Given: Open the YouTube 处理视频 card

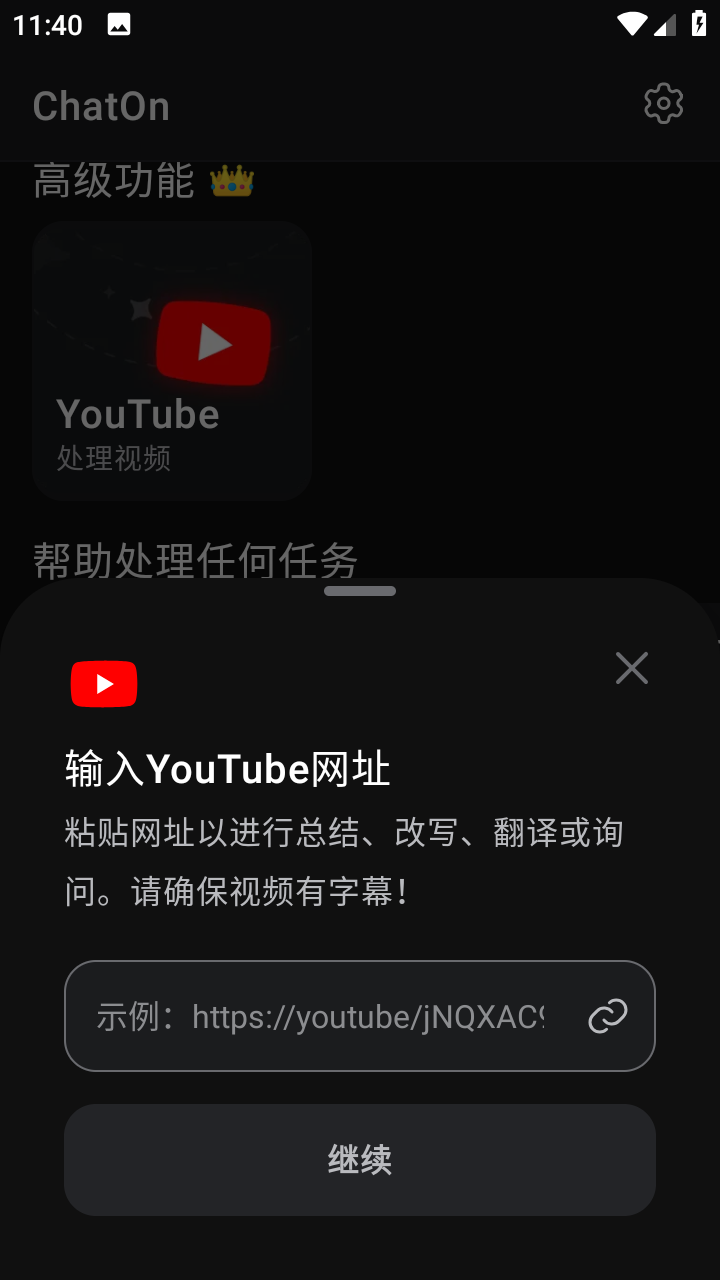Looking at the screenshot, I should [x=172, y=360].
